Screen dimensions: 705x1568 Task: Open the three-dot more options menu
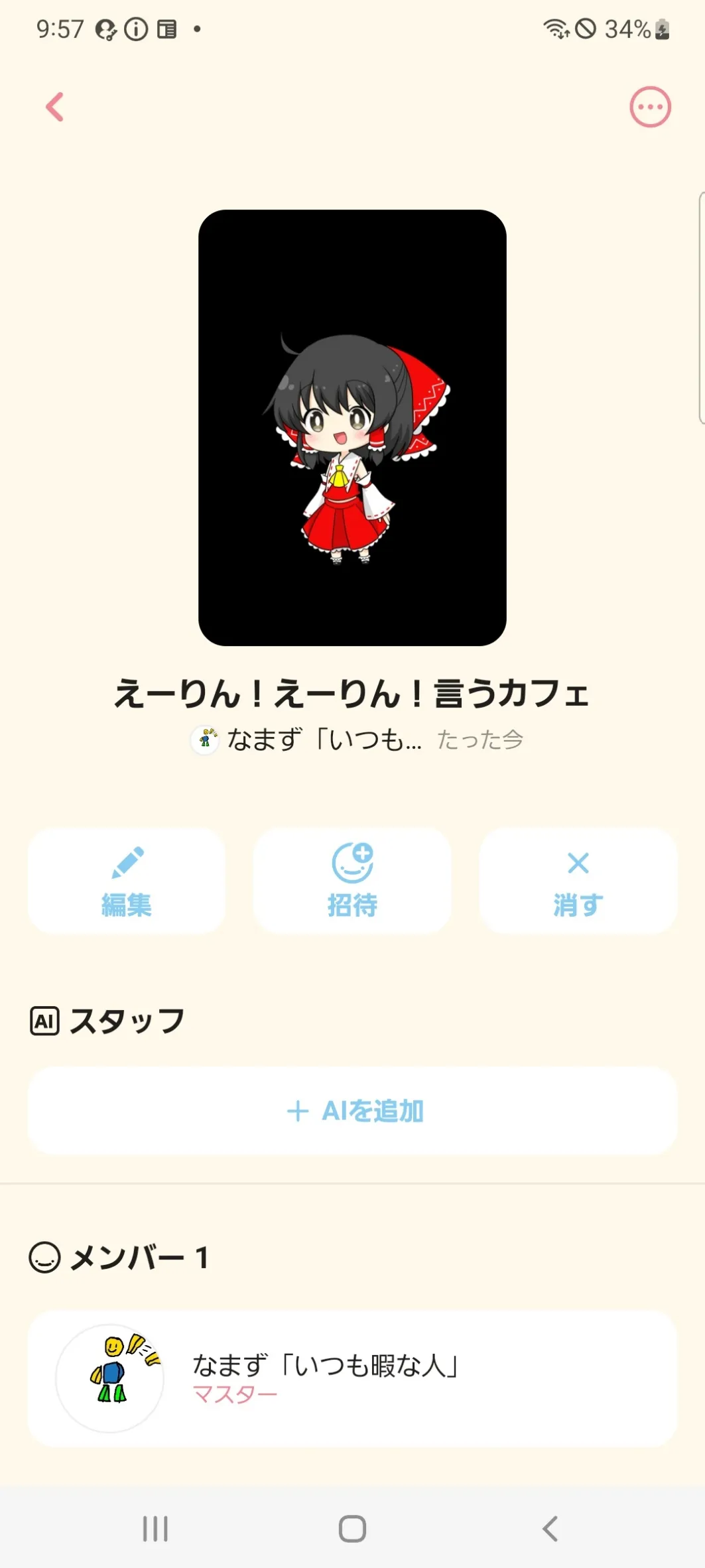[650, 107]
